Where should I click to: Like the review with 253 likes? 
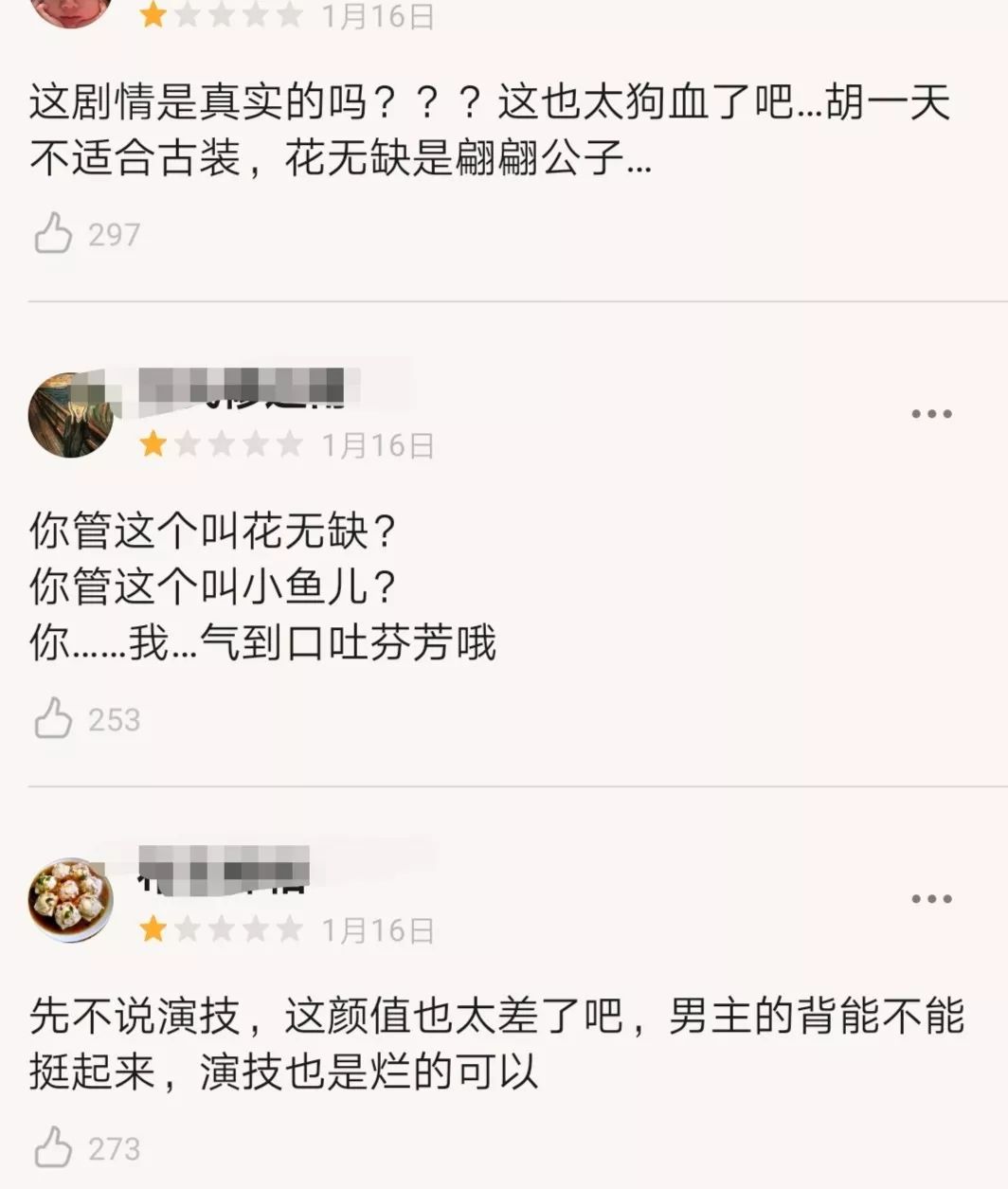point(54,719)
